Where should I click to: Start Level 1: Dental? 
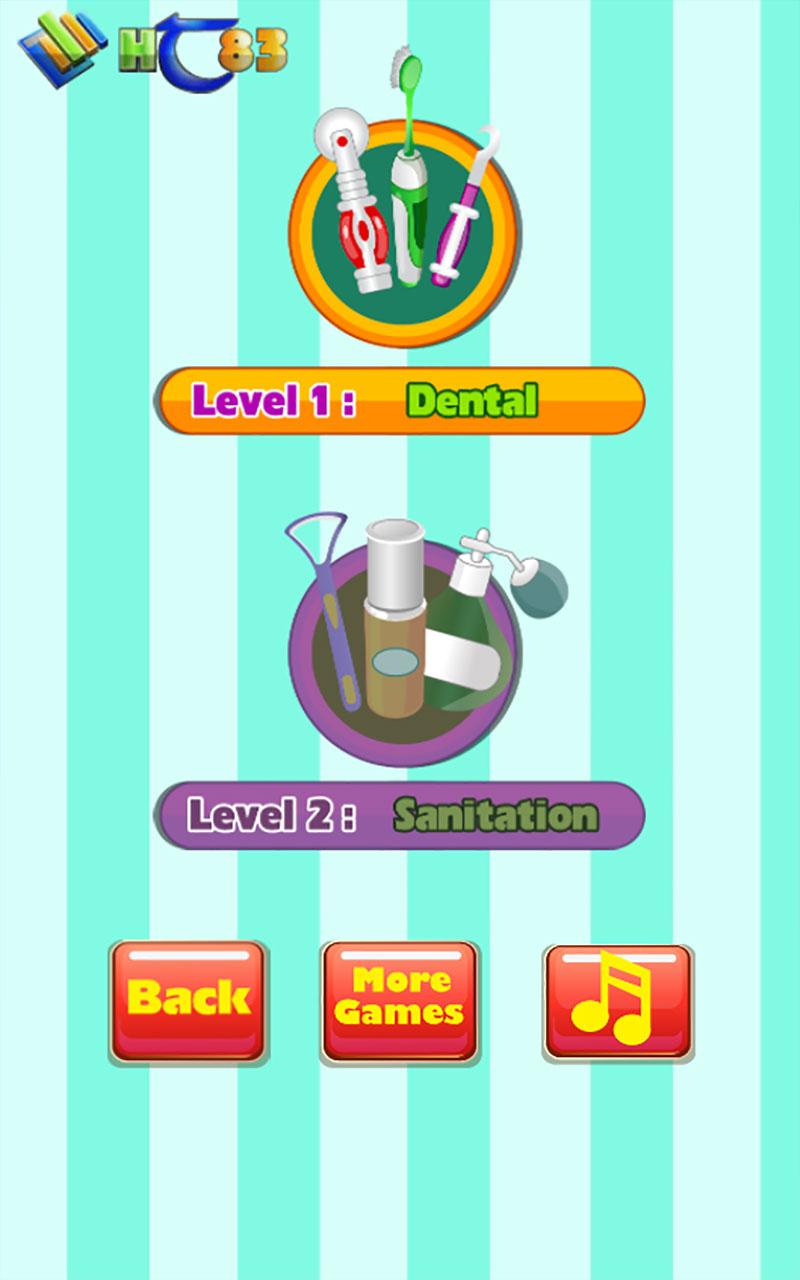coord(400,401)
